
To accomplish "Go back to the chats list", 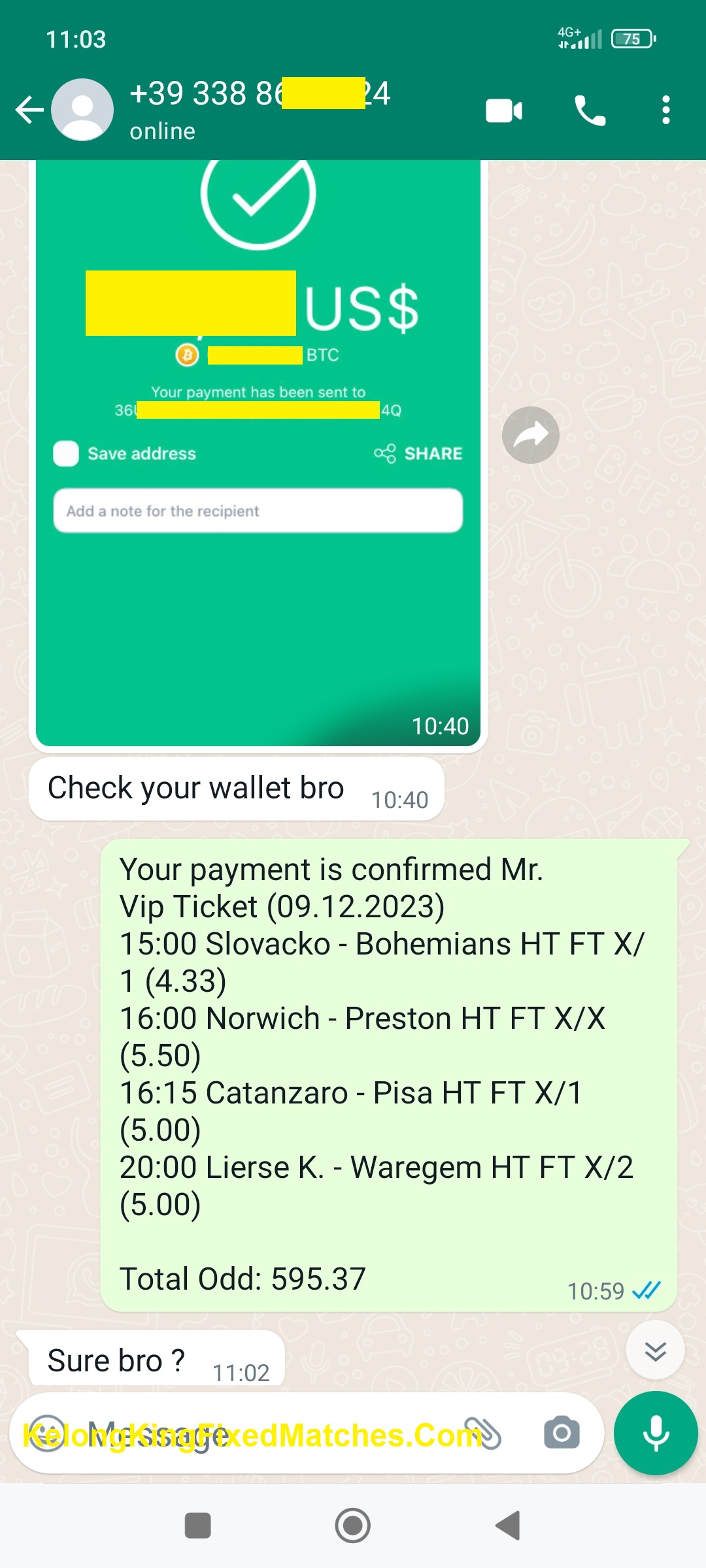I will point(29,109).
